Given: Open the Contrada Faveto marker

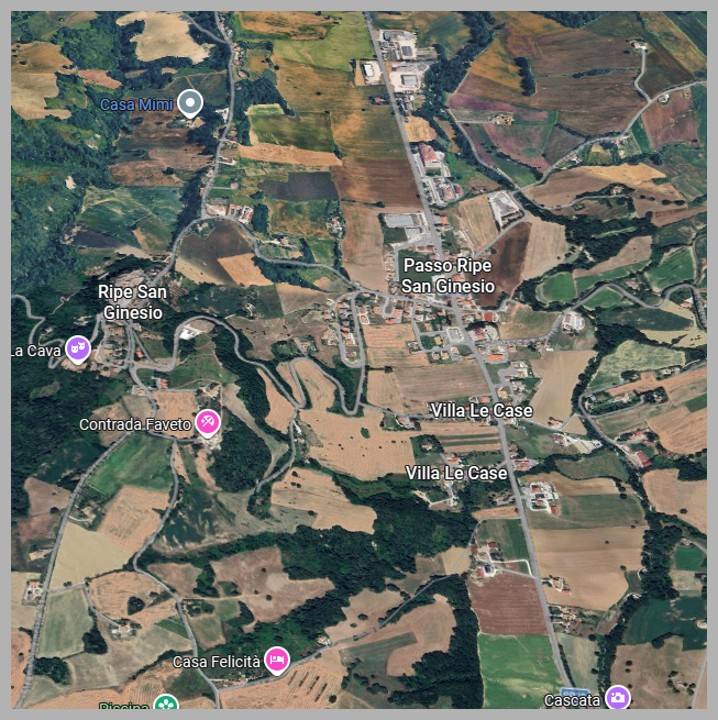Looking at the screenshot, I should [207, 424].
